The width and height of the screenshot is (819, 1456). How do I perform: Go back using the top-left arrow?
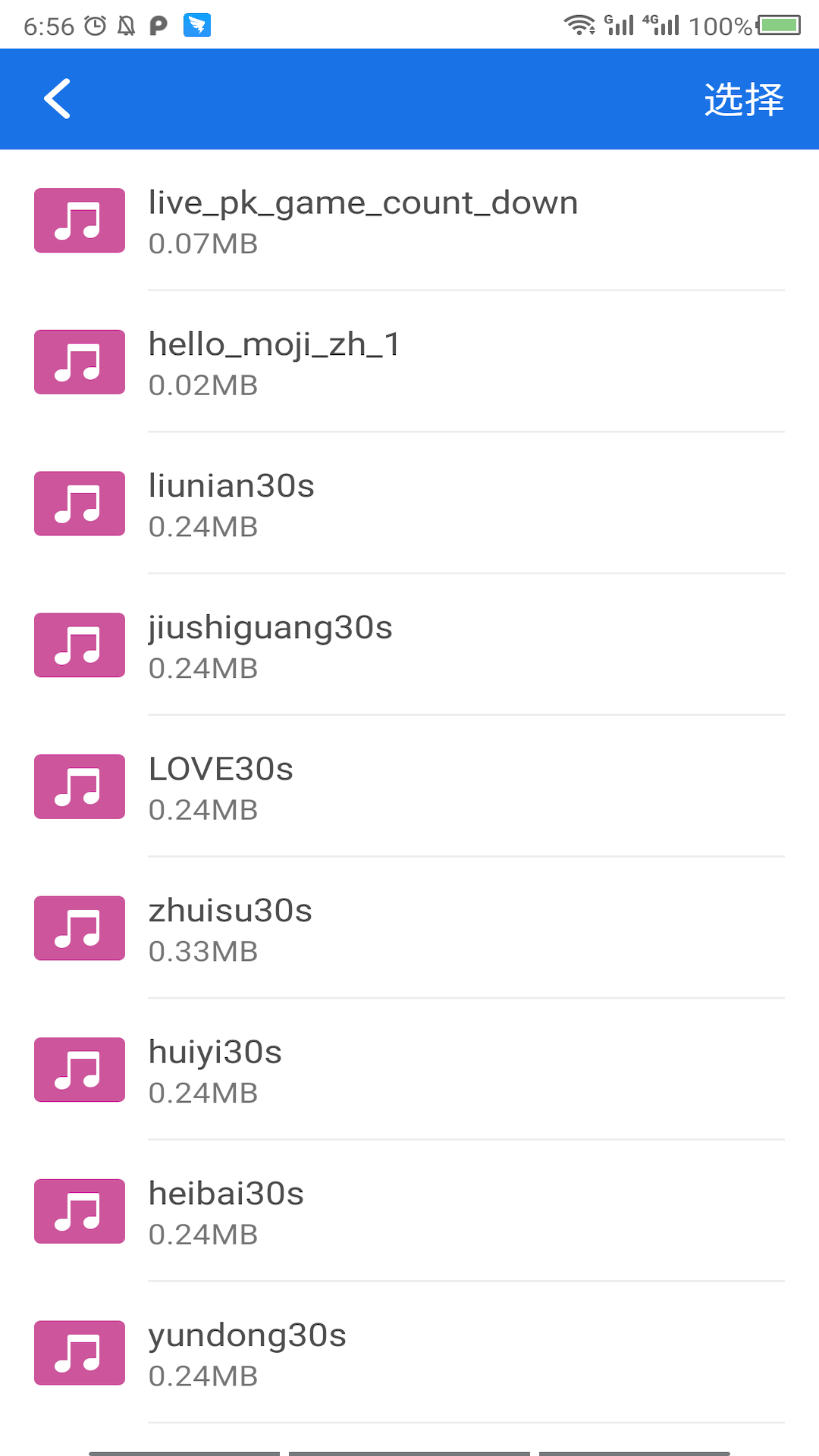[x=58, y=99]
